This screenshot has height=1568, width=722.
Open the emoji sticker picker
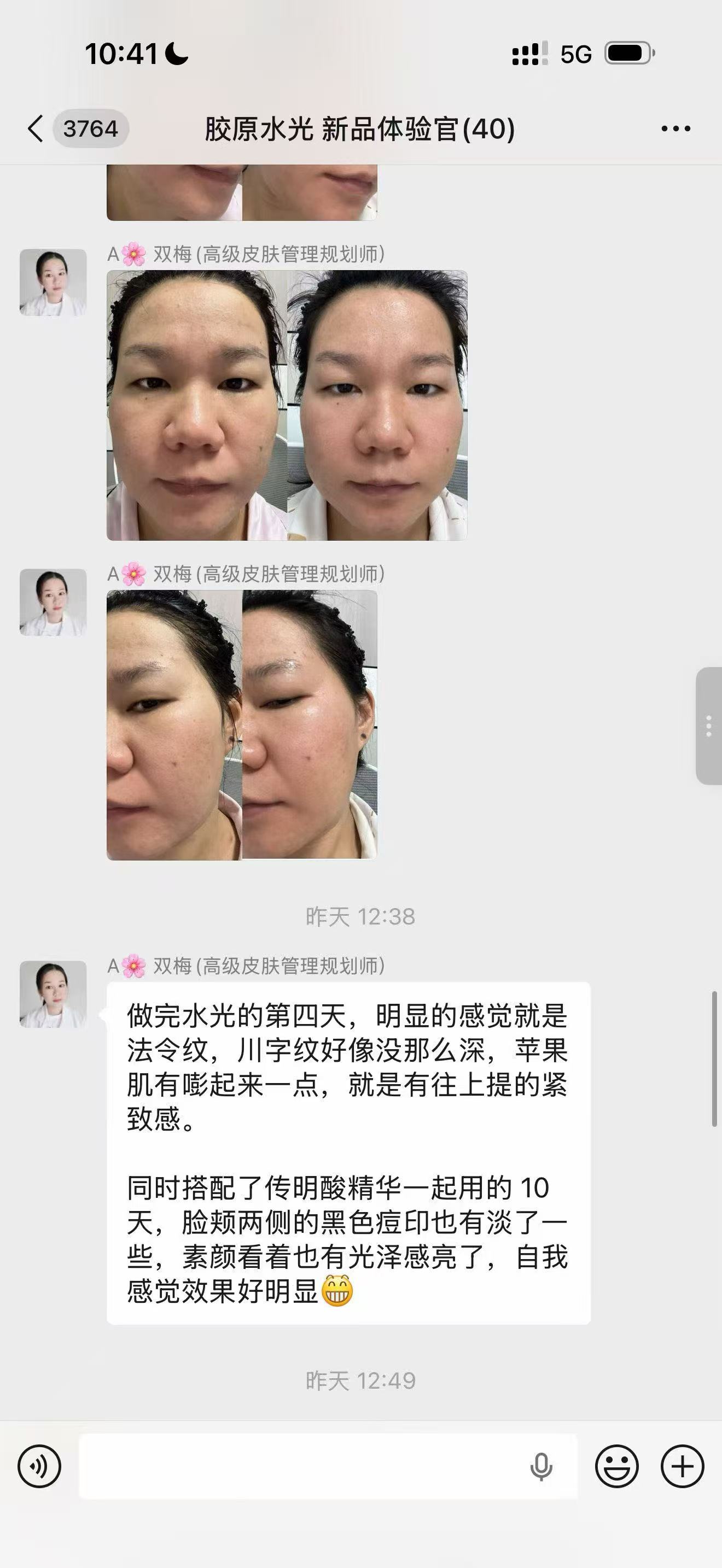[616, 1466]
